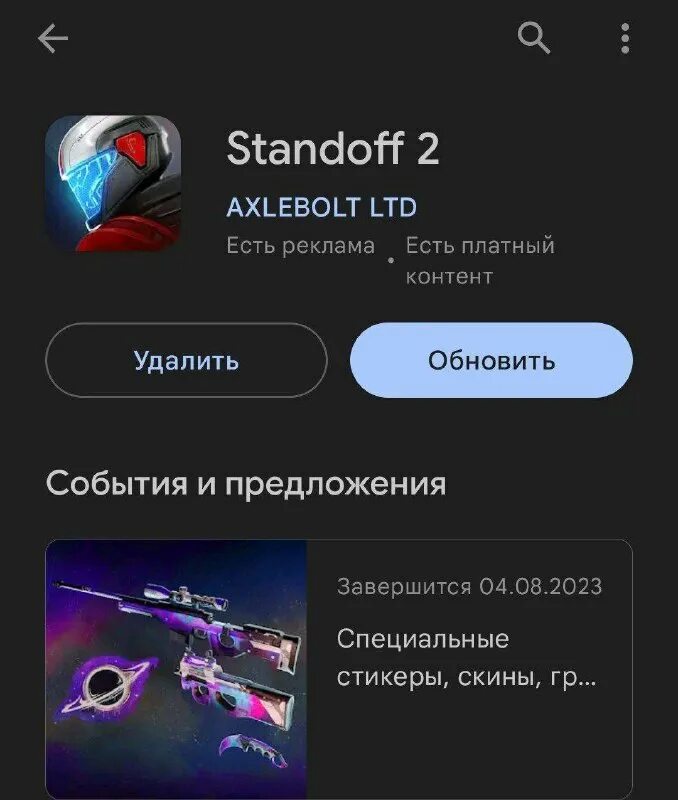Open the three-dot overflow menu
This screenshot has height=800, width=678.
pos(625,39)
